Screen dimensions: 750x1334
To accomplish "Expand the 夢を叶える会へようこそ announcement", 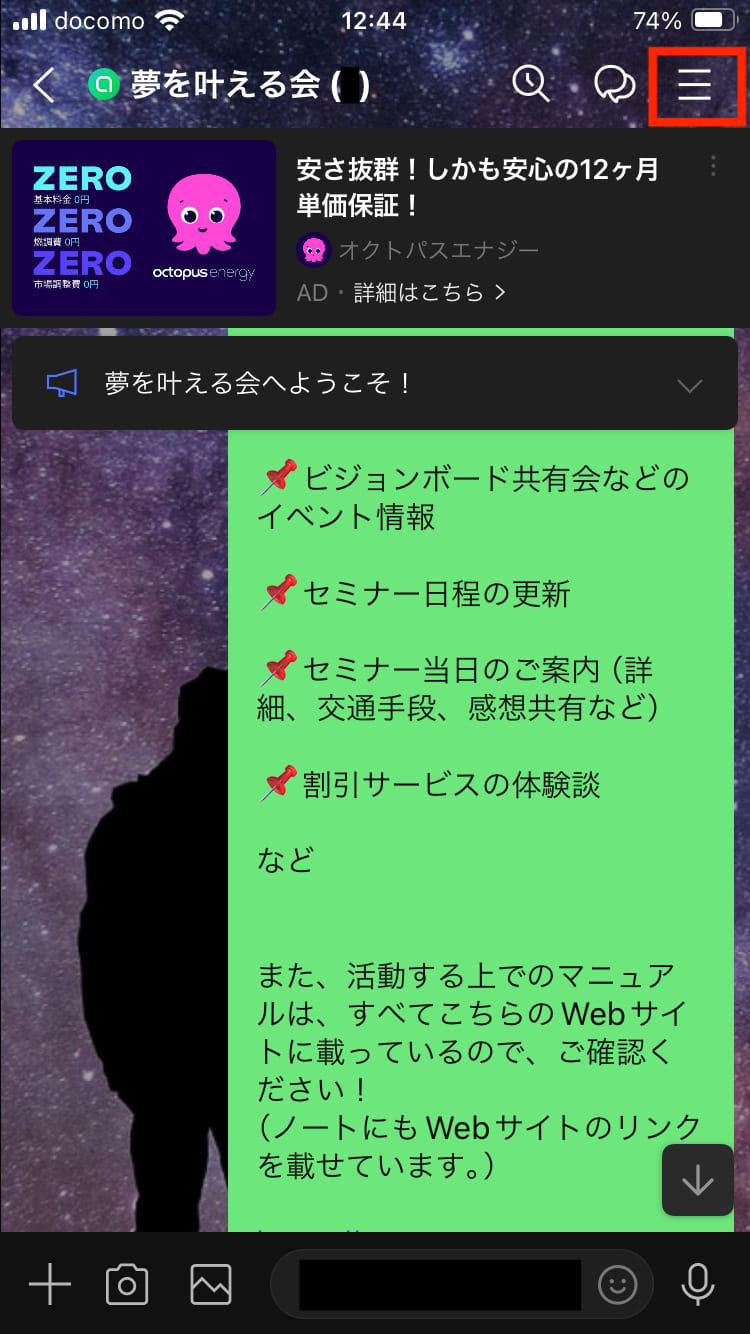I will (x=689, y=385).
